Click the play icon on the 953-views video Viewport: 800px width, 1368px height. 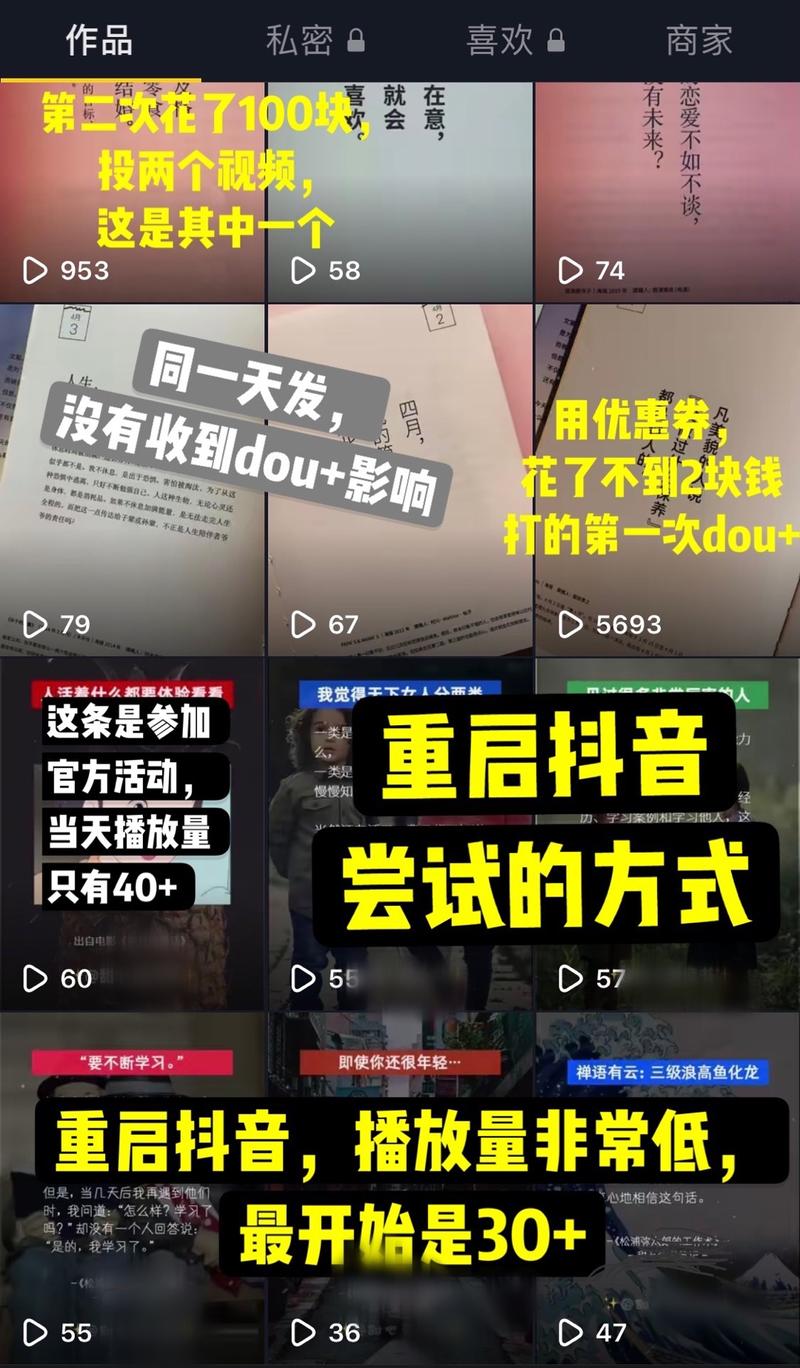[x=37, y=270]
